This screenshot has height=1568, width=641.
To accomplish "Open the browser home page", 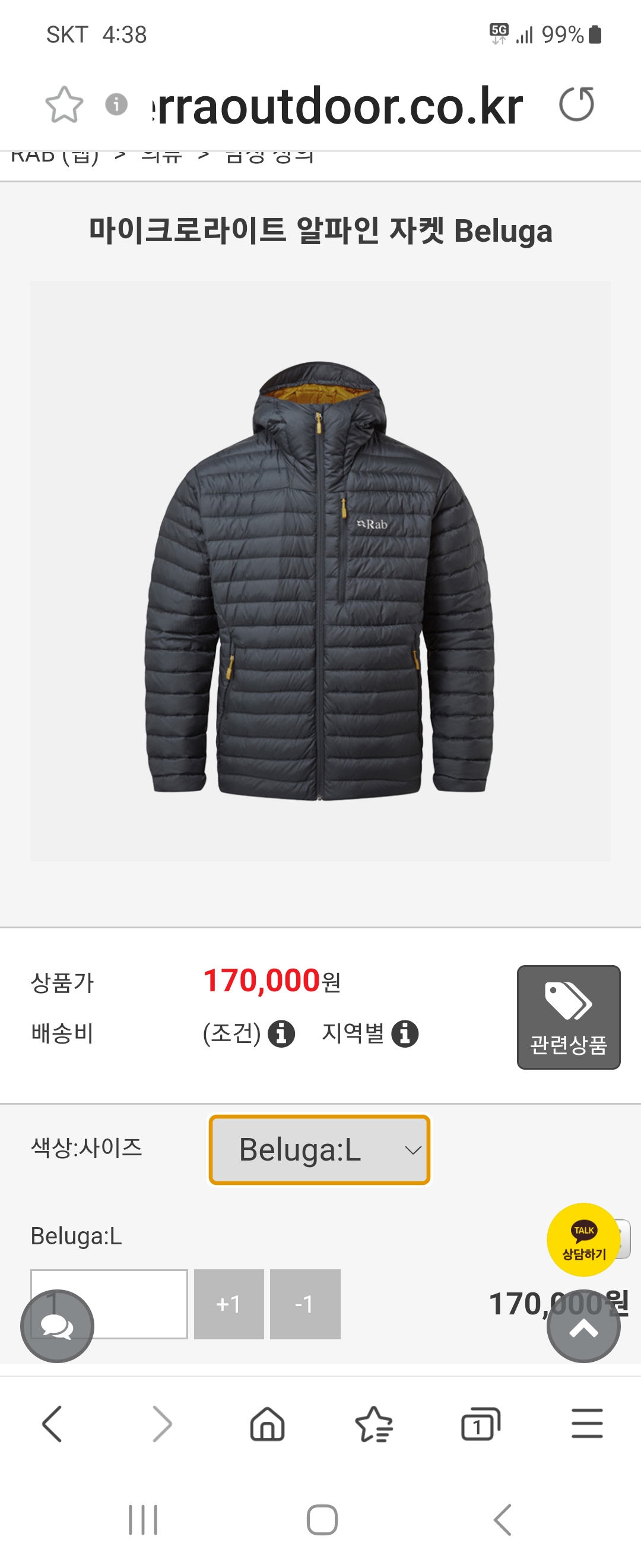I will [268, 1424].
